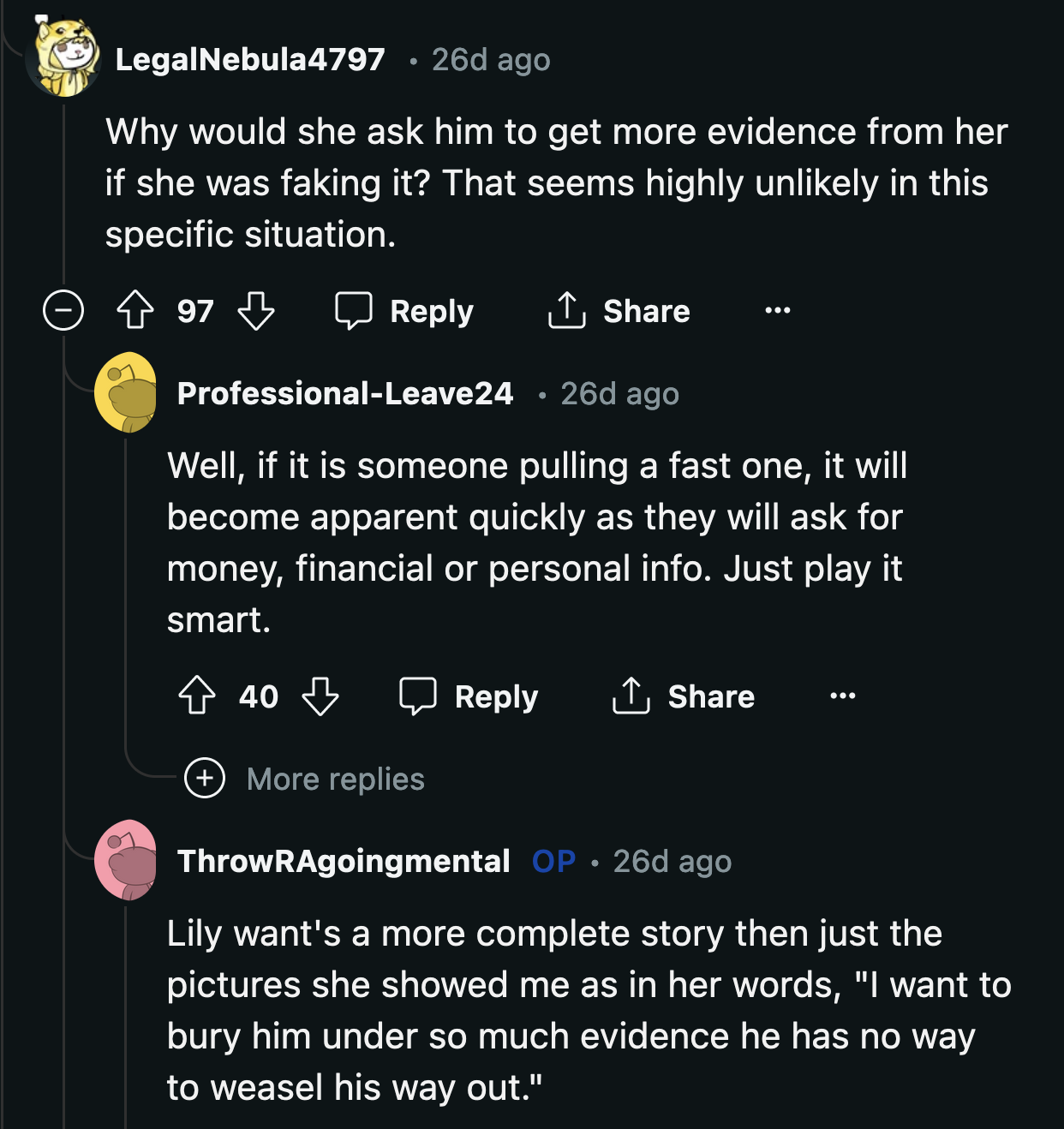Screen dimensions: 1064x1129
Task: Open the overflow menu on LegalNebula4797's comment
Action: tap(778, 313)
